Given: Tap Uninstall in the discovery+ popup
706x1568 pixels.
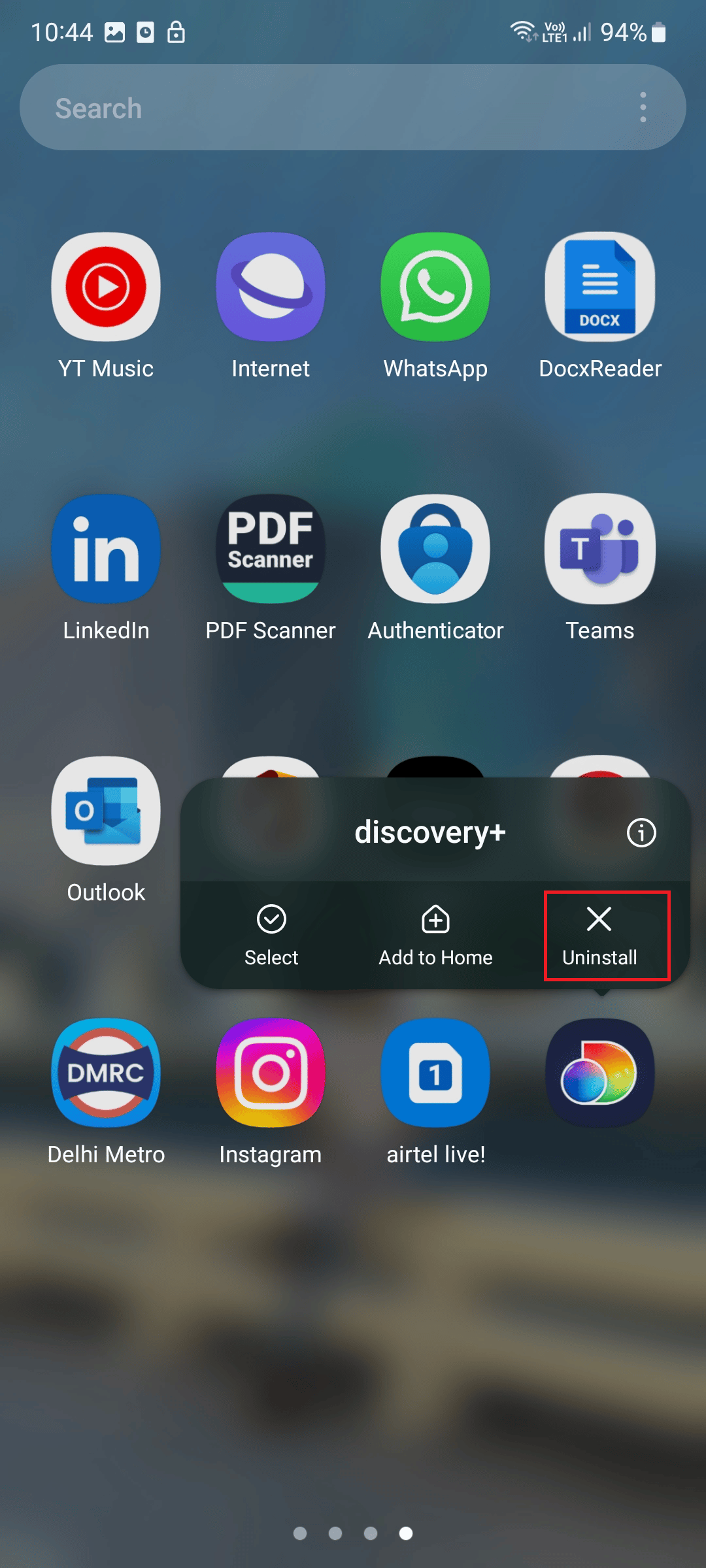Looking at the screenshot, I should pyautogui.click(x=599, y=935).
